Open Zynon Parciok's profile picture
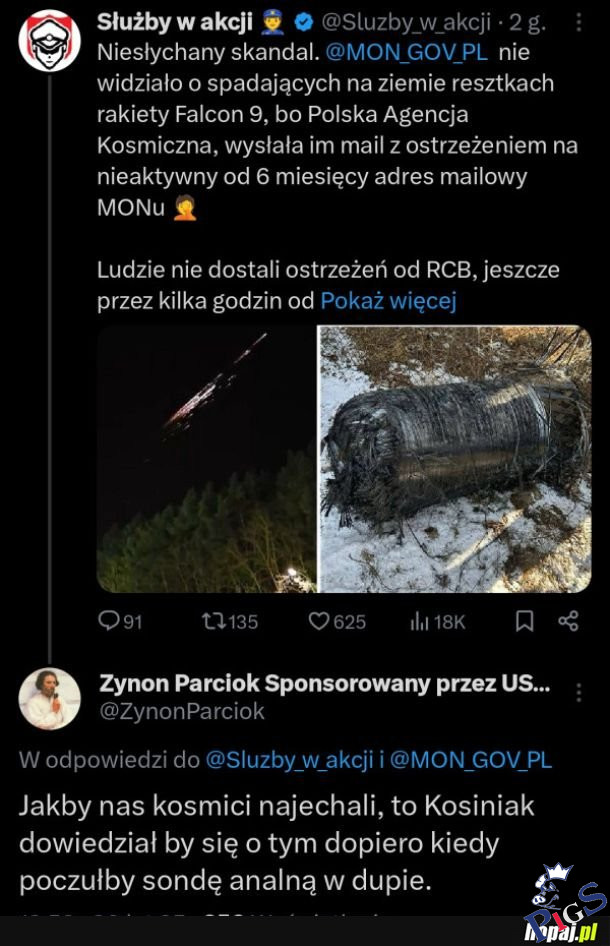The width and height of the screenshot is (610, 946). 50,697
